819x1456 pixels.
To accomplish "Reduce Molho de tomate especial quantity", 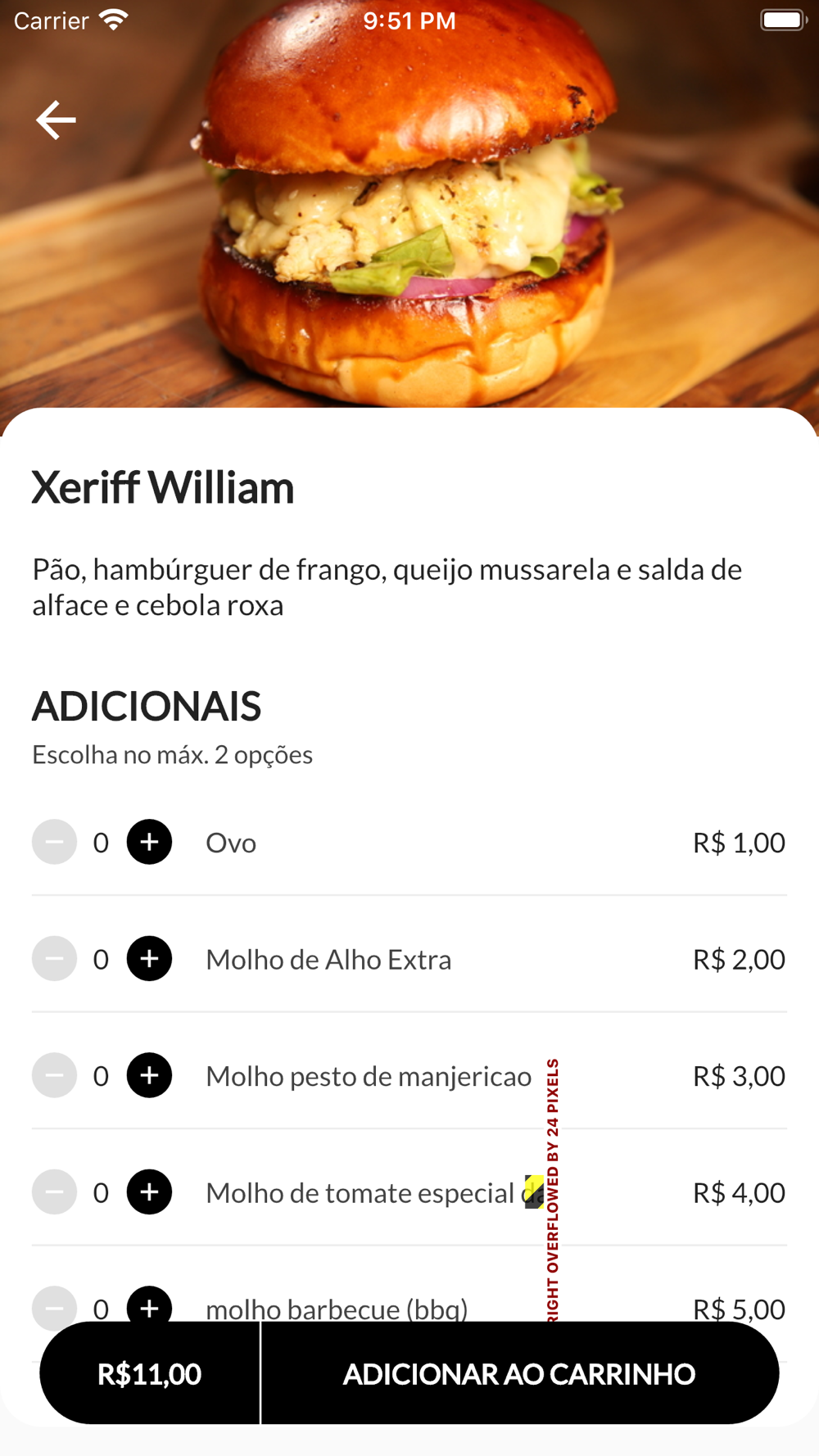I will pos(54,1192).
